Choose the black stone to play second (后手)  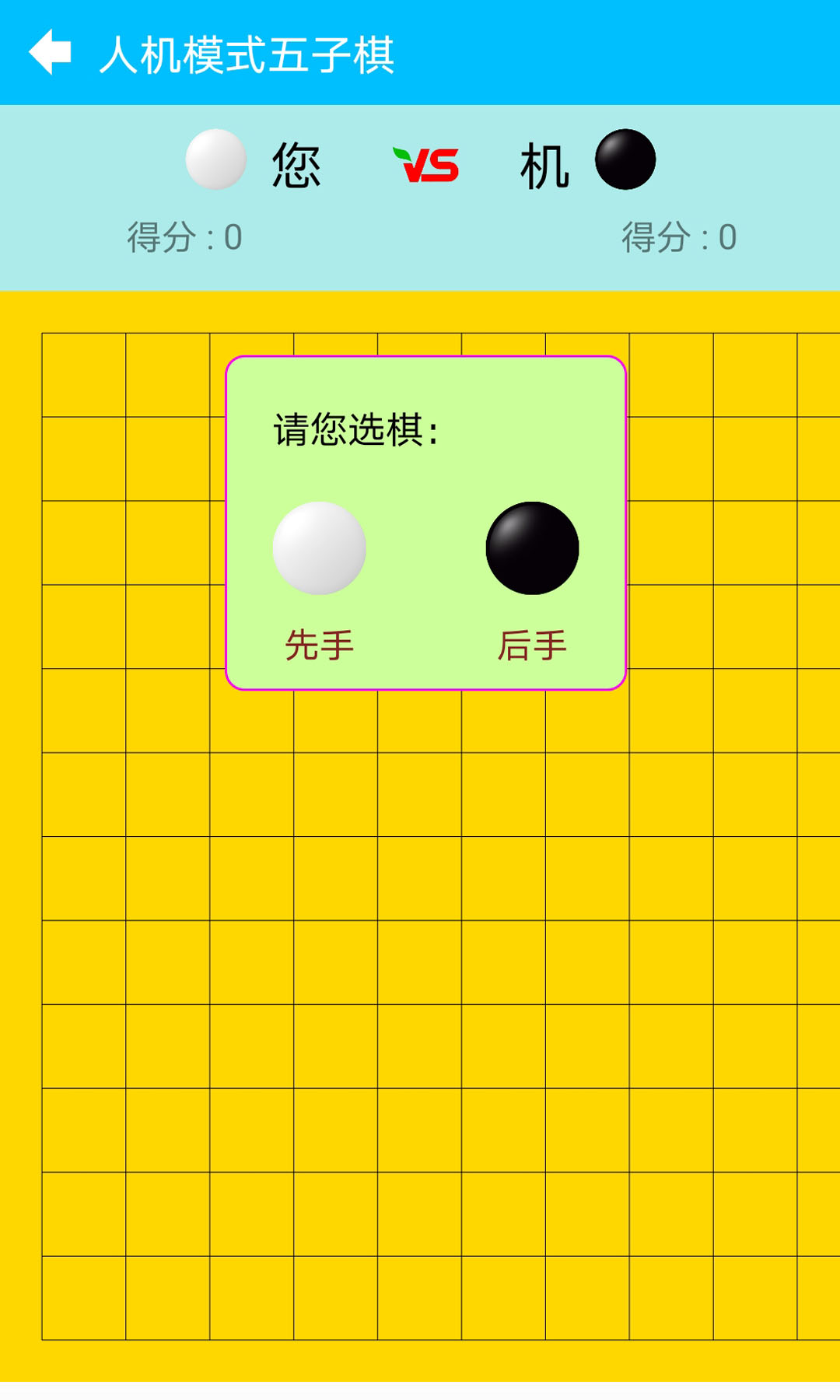(532, 549)
